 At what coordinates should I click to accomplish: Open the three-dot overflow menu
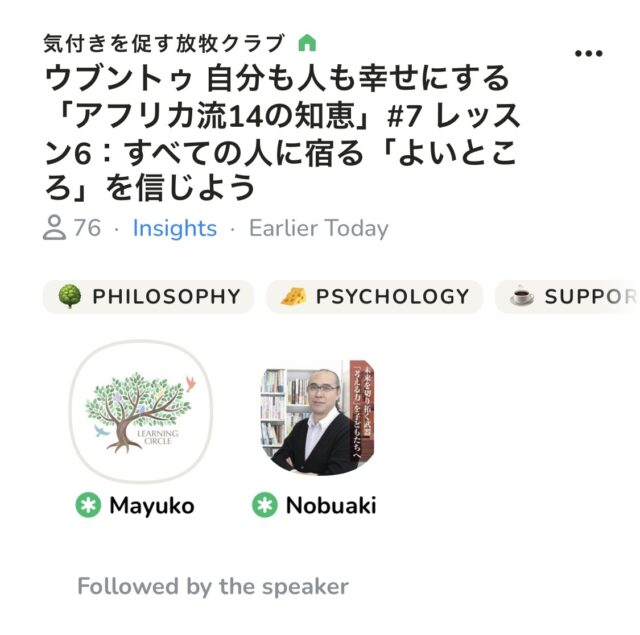(x=590, y=53)
